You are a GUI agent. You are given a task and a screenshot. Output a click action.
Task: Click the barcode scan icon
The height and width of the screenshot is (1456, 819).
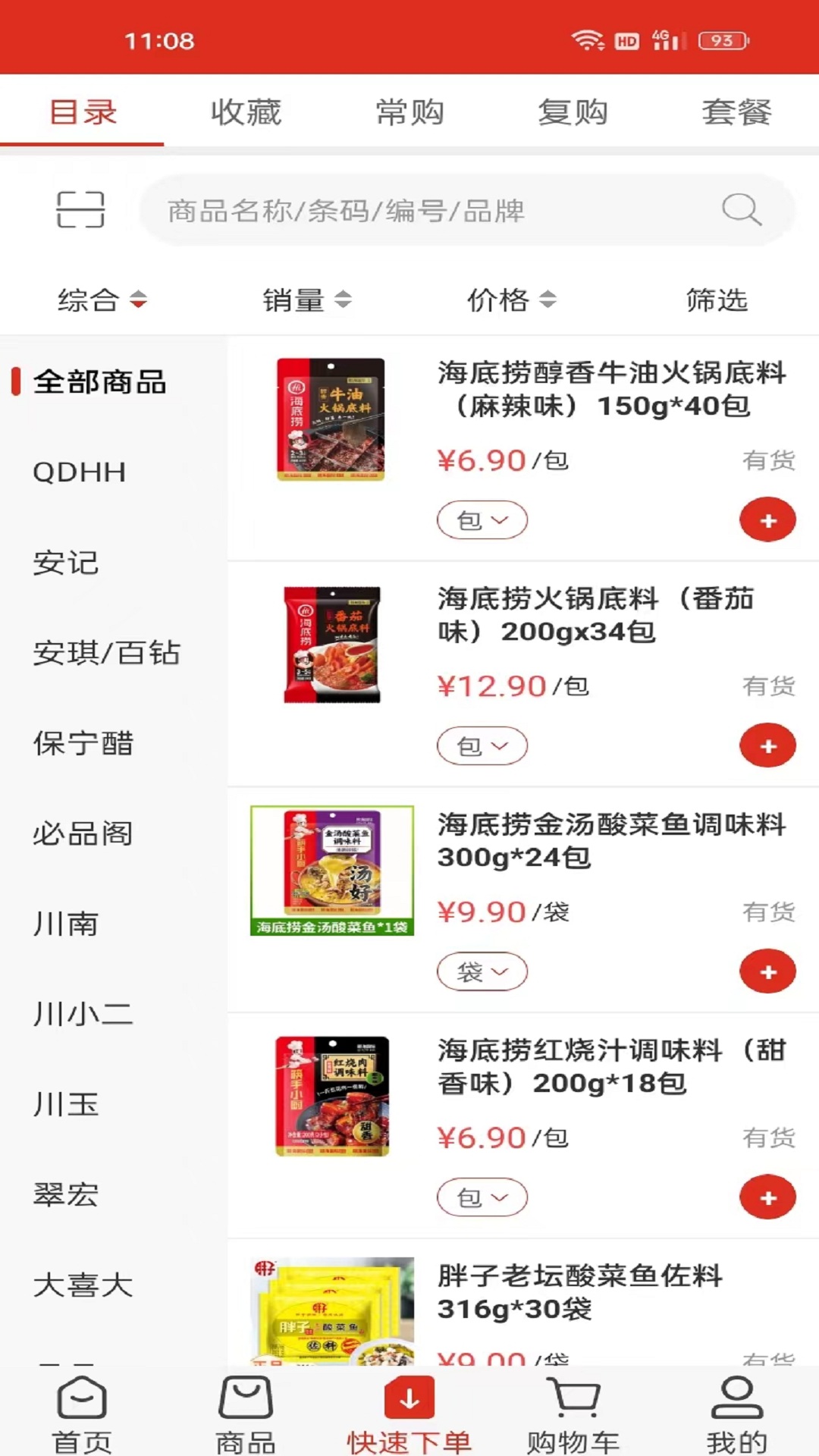(x=80, y=210)
